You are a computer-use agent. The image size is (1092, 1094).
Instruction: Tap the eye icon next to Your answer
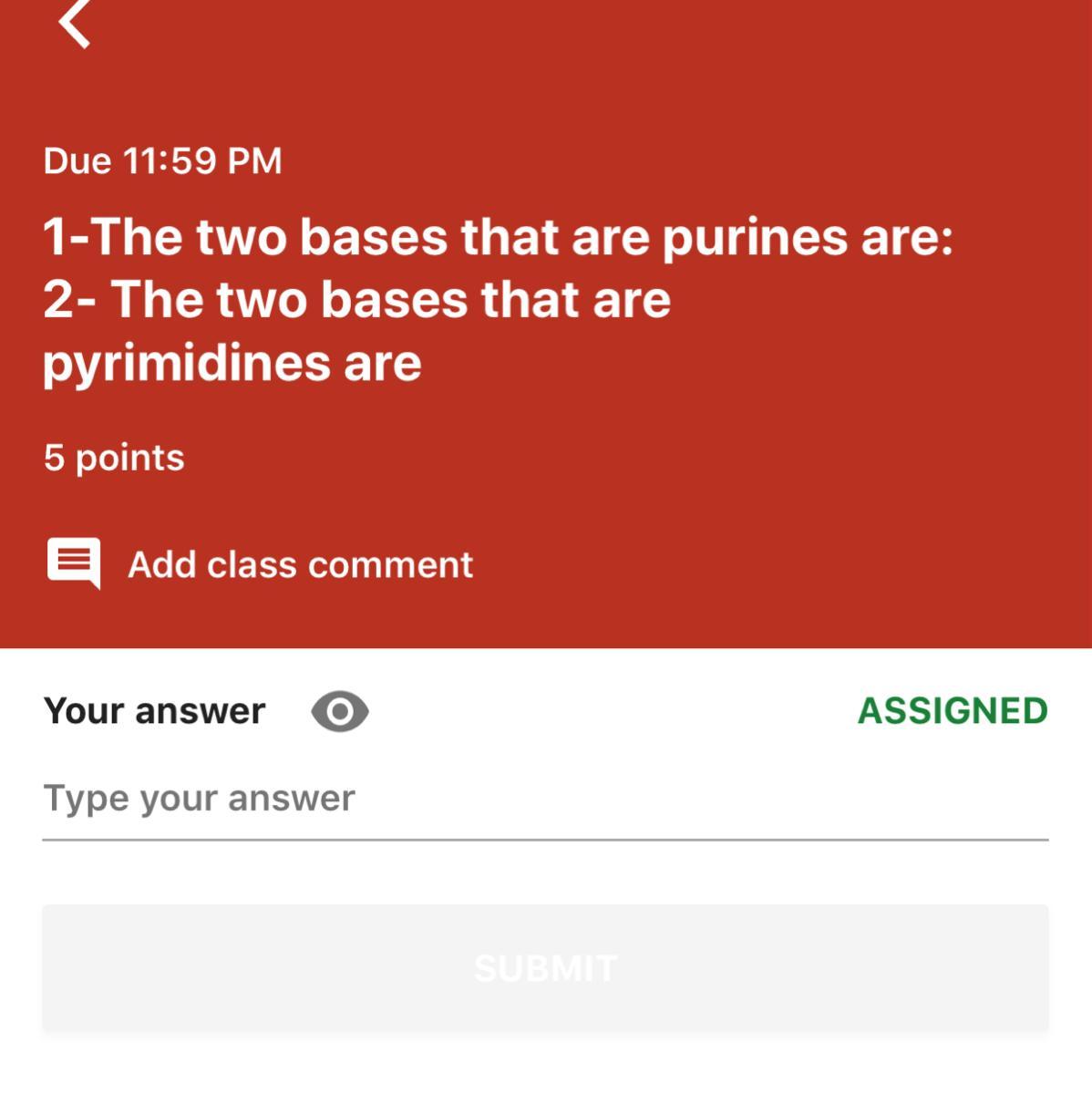340,712
